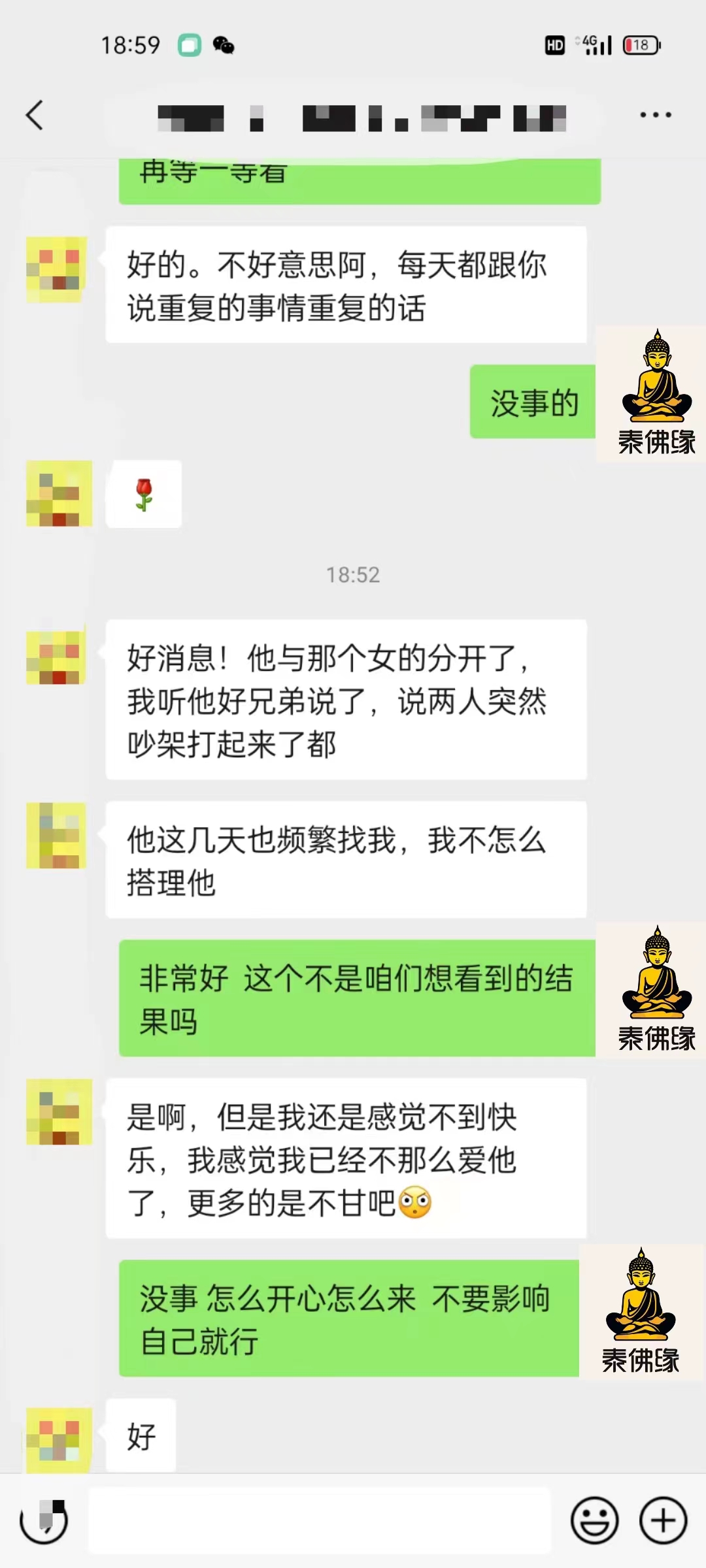Tap the message text input field
Screen dimensions: 706x1568
(320, 1520)
